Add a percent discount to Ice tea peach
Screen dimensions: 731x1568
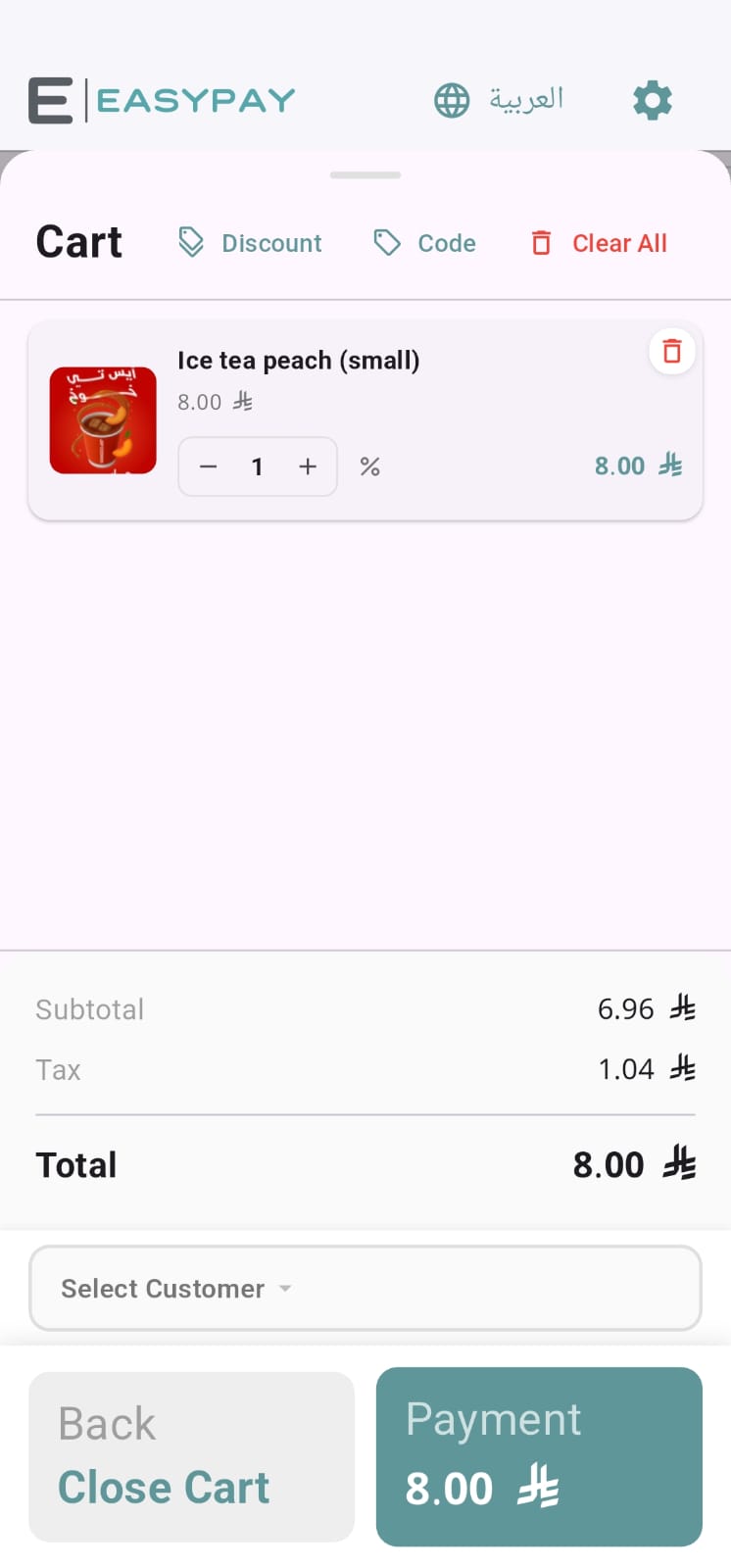(x=369, y=466)
